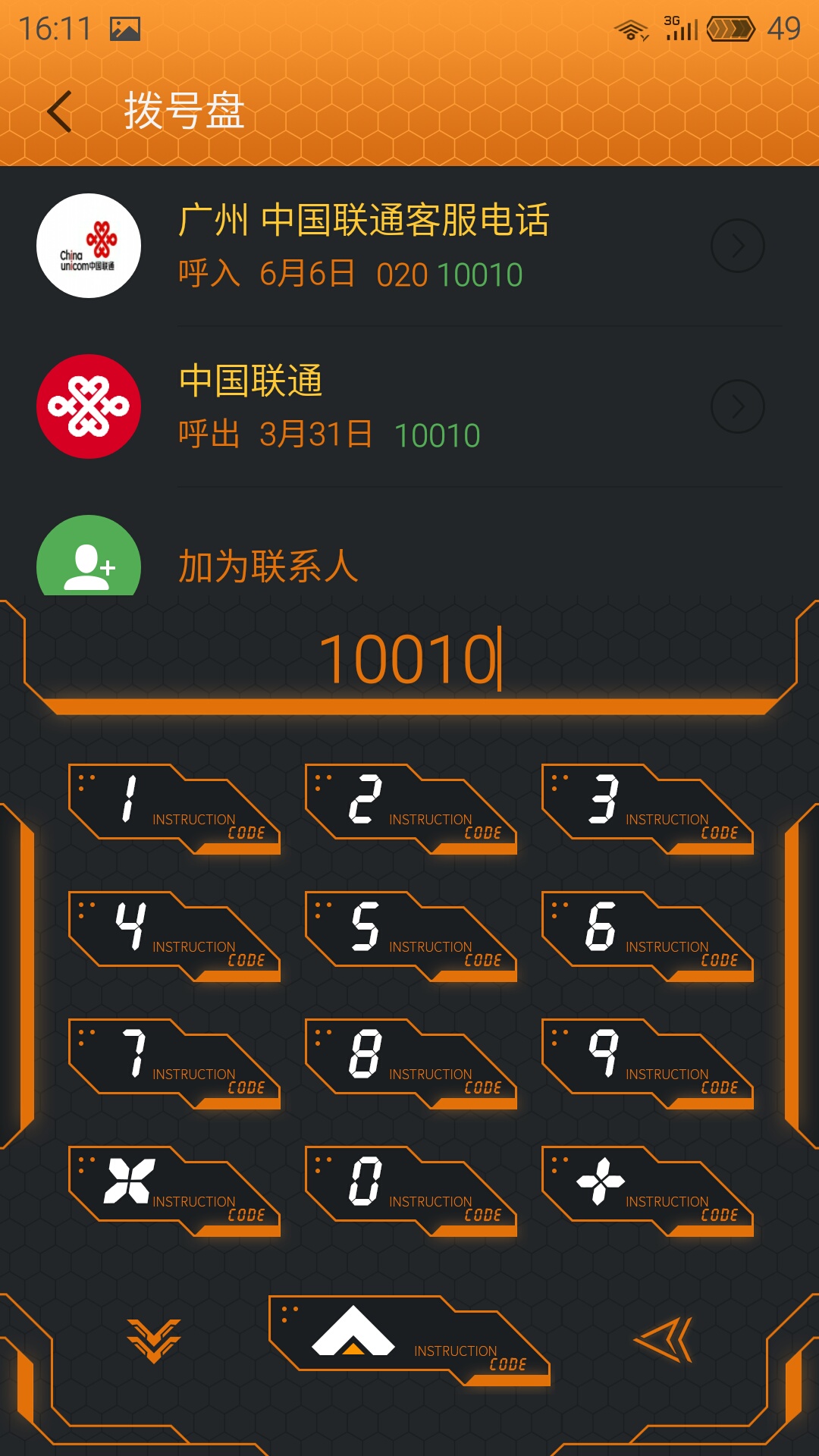Collapse the dial pad with down chevrons
The image size is (819, 1456).
point(153,1340)
